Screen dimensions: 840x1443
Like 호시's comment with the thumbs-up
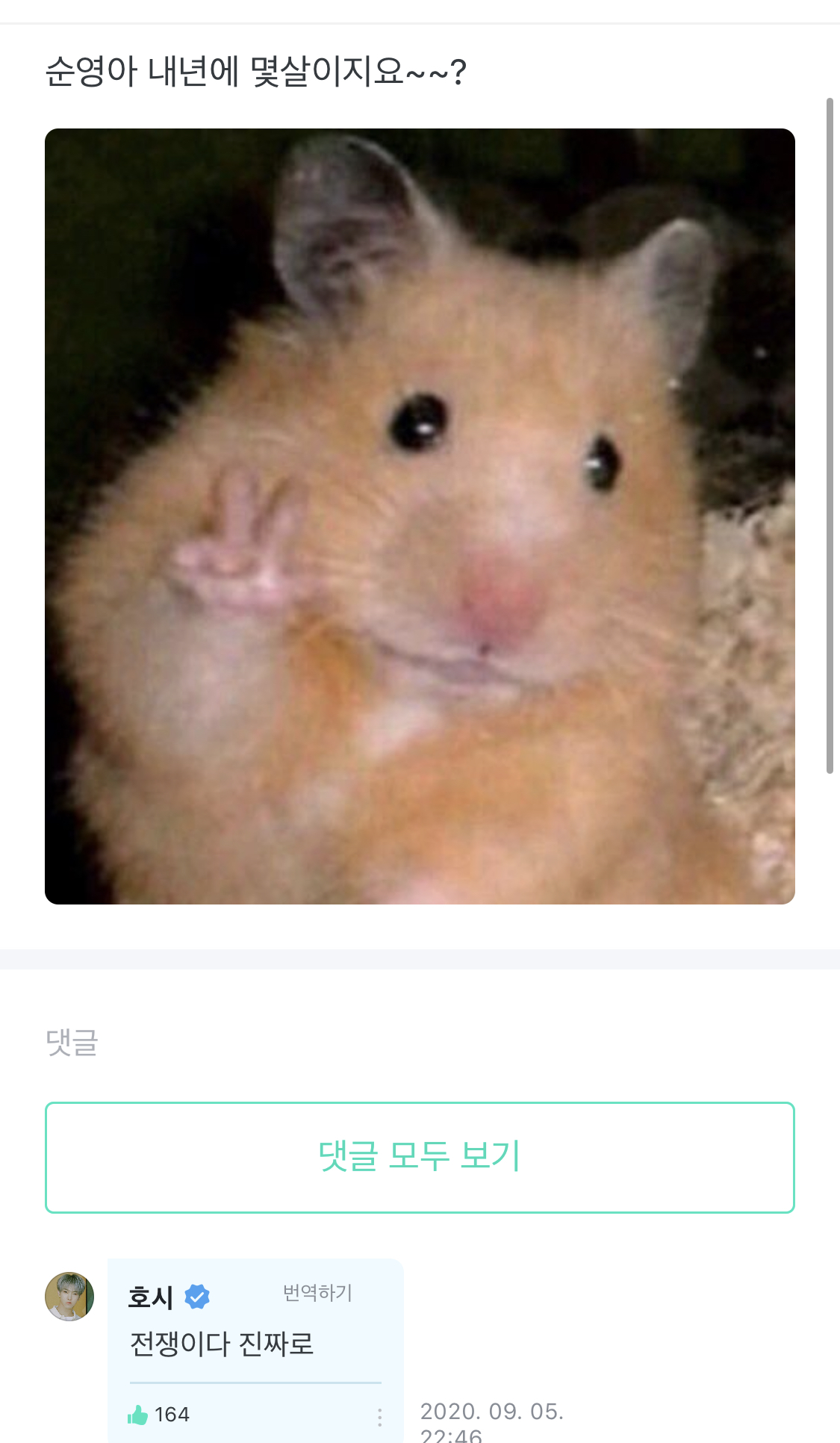tap(138, 1415)
